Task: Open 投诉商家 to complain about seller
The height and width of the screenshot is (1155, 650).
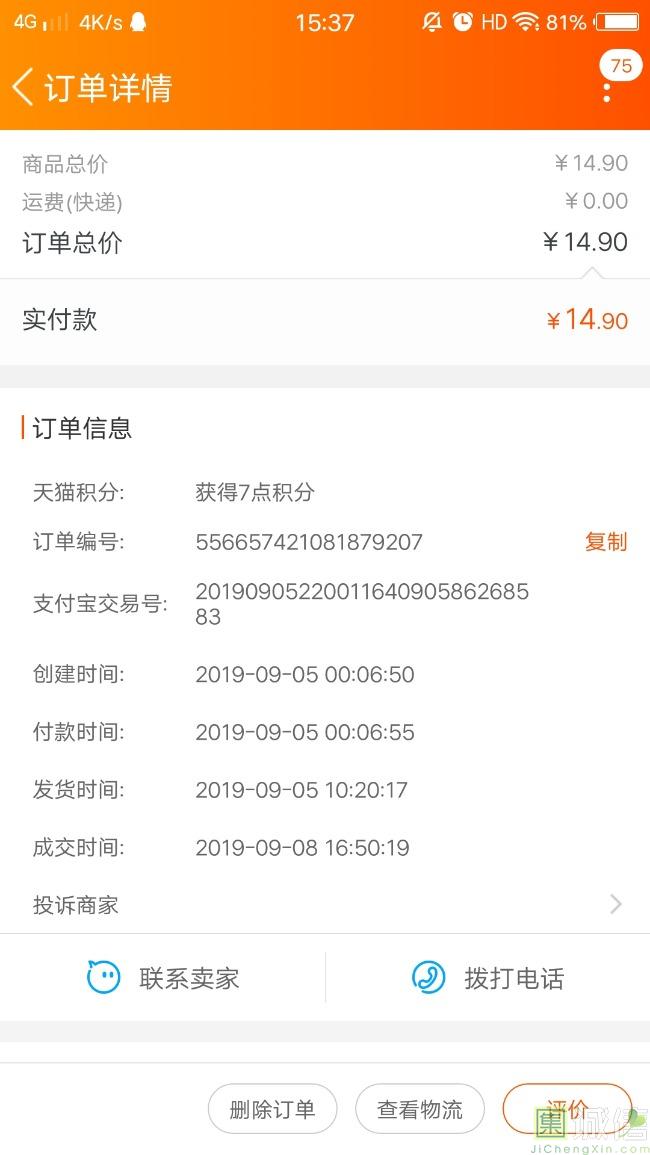Action: (325, 905)
